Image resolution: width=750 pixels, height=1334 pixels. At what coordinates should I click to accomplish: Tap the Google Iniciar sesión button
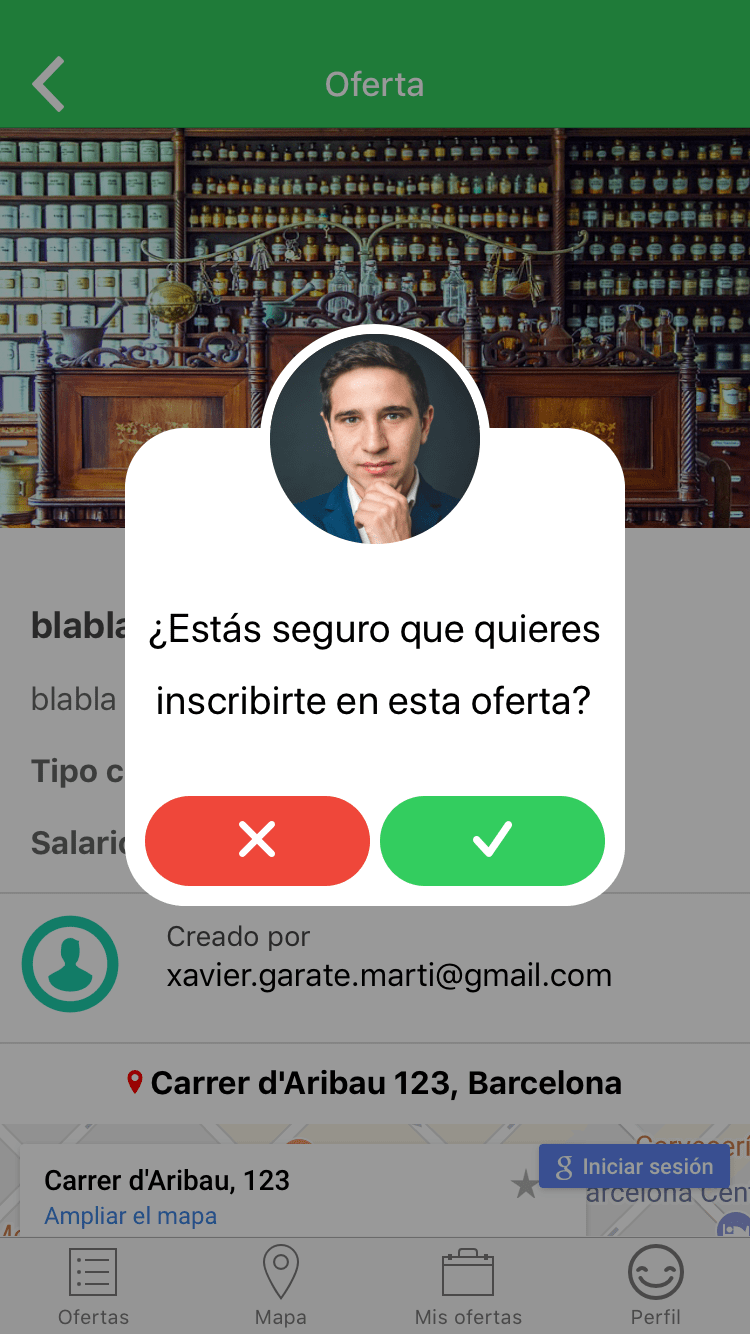634,1166
